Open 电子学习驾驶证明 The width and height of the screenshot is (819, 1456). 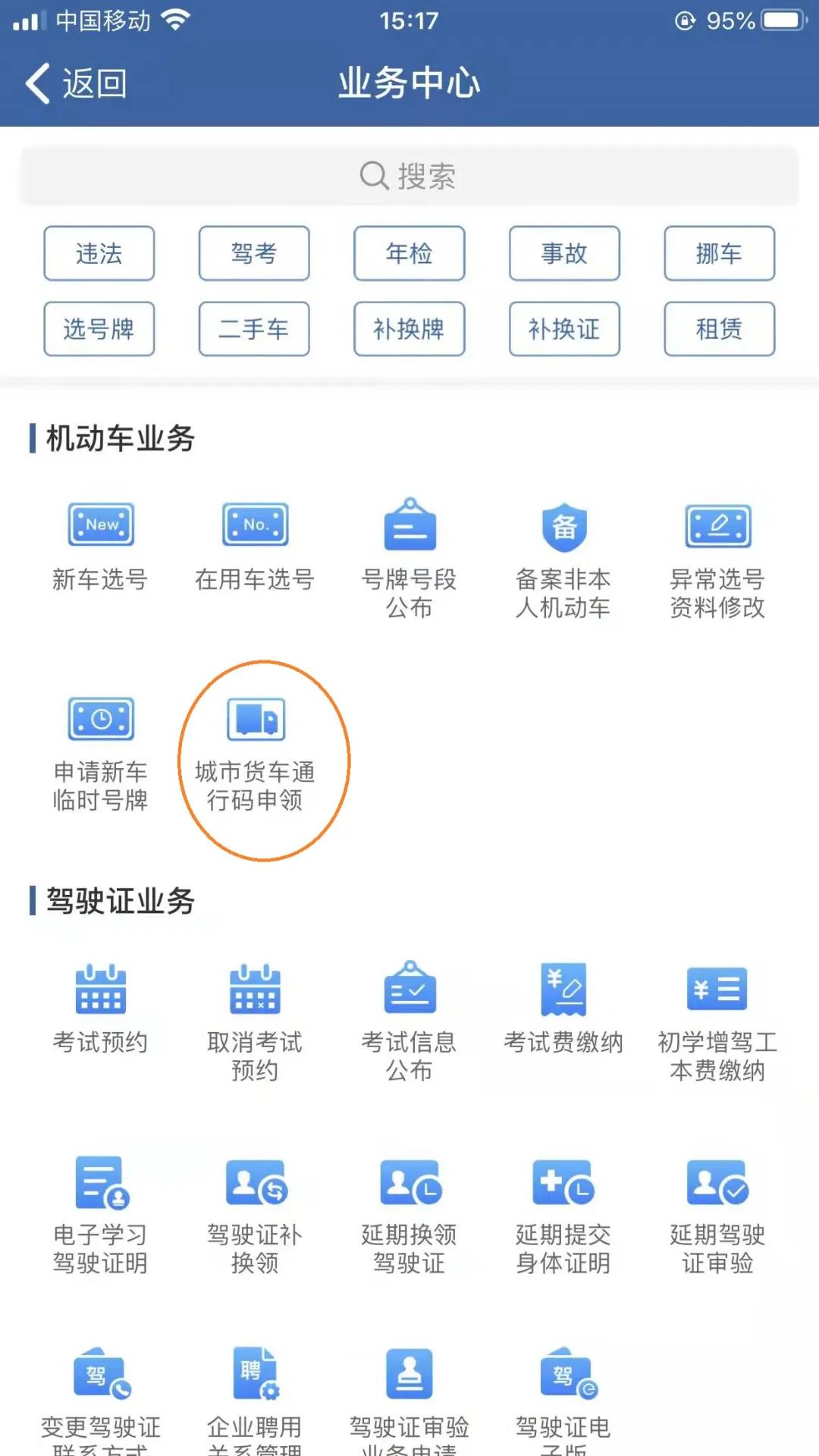(x=100, y=1216)
